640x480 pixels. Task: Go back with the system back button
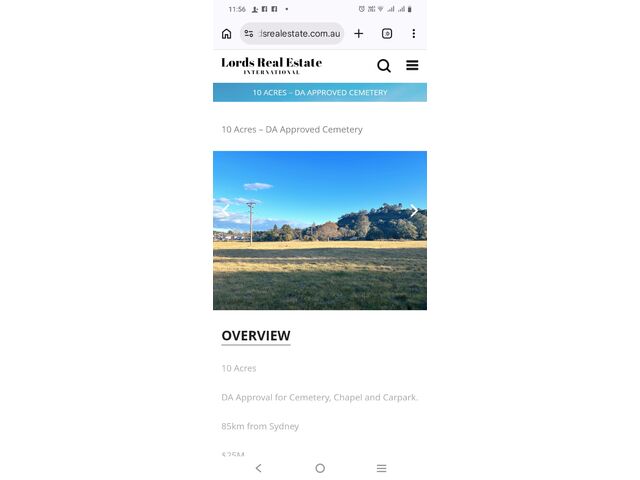pos(259,468)
